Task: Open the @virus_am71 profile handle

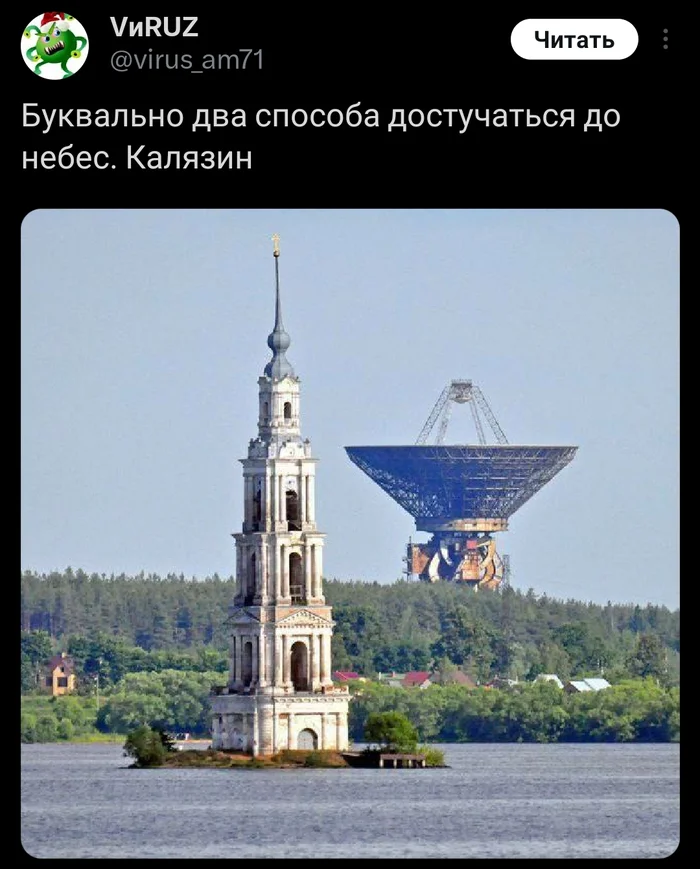Action: click(x=186, y=61)
